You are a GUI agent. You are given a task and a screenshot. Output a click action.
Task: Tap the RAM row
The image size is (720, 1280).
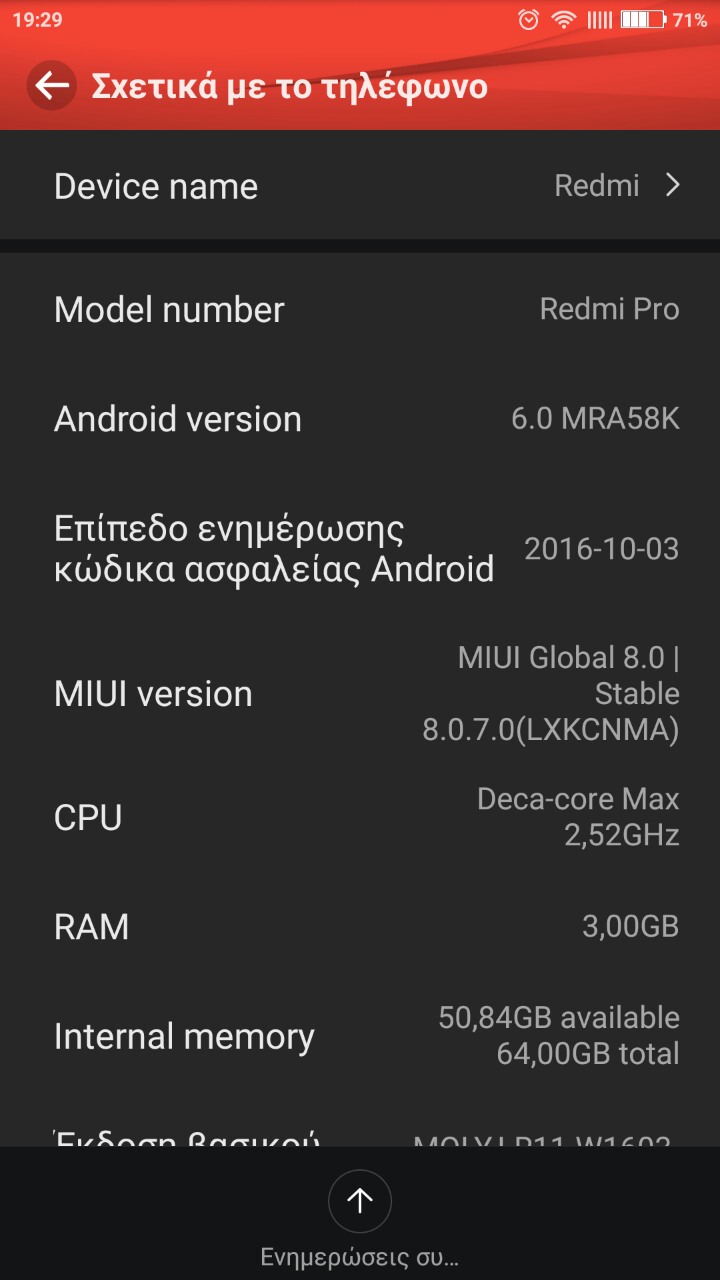pyautogui.click(x=360, y=927)
